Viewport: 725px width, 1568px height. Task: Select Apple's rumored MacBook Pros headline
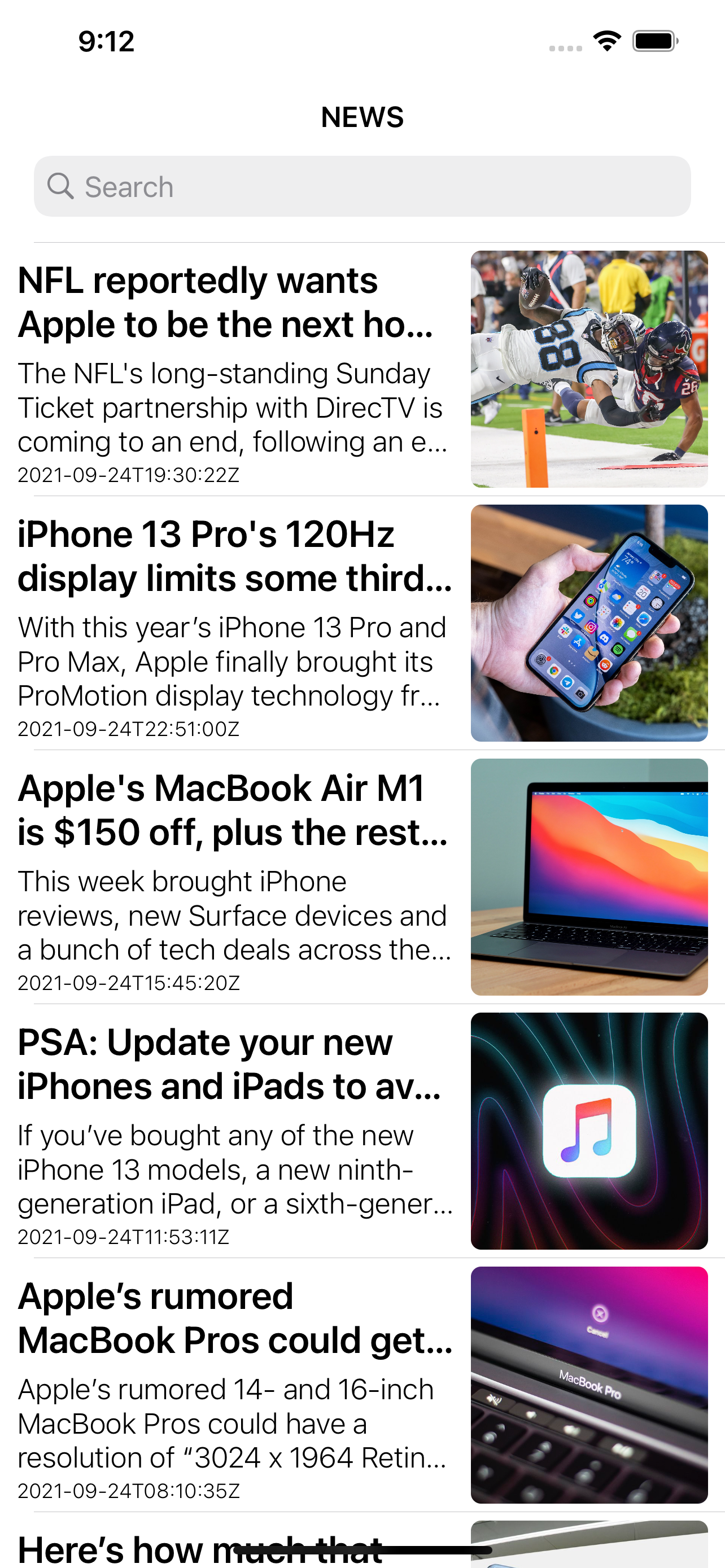click(234, 1319)
